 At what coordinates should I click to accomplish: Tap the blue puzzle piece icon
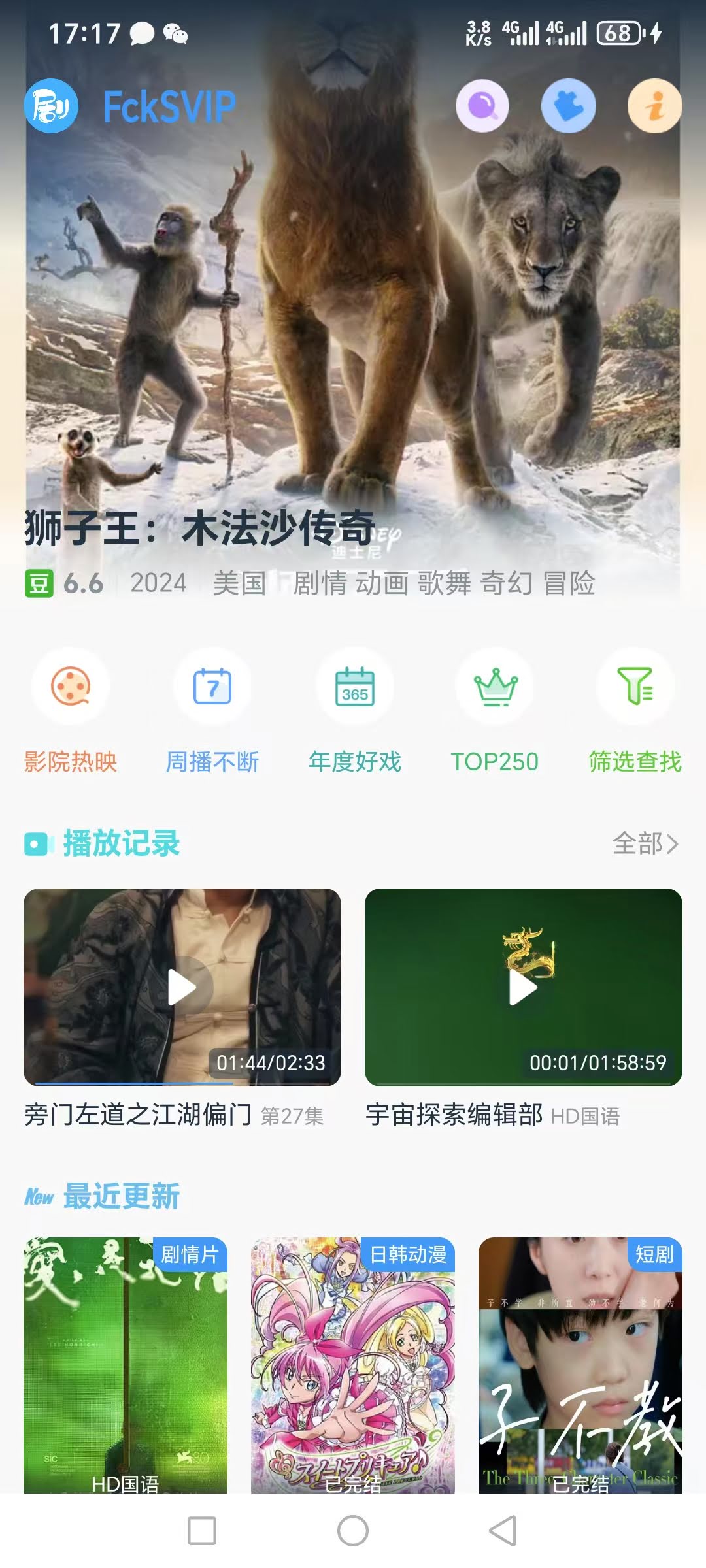(568, 106)
